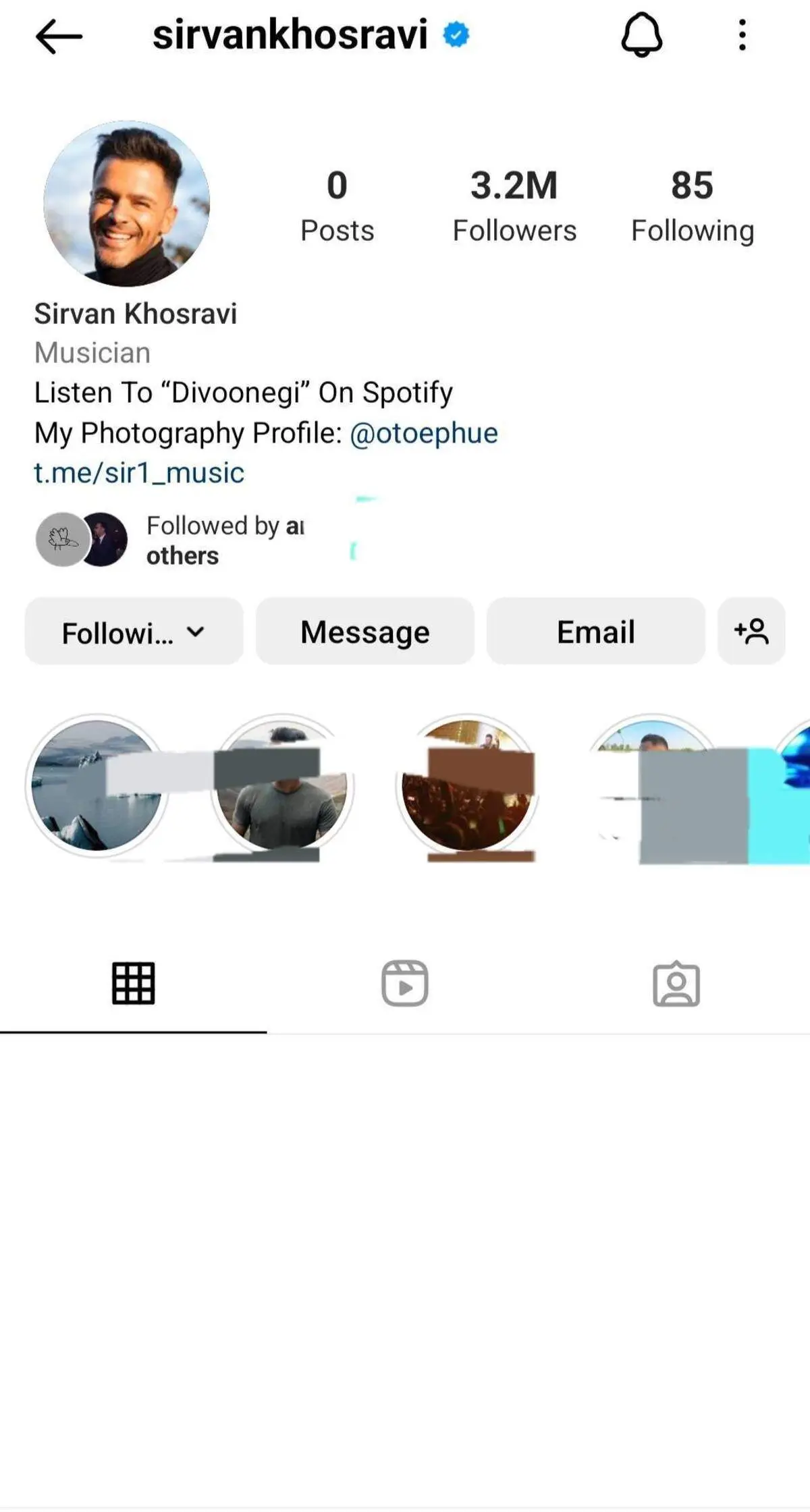View the 3.2M Followers list
This screenshot has width=810, height=1512.
pos(514,206)
